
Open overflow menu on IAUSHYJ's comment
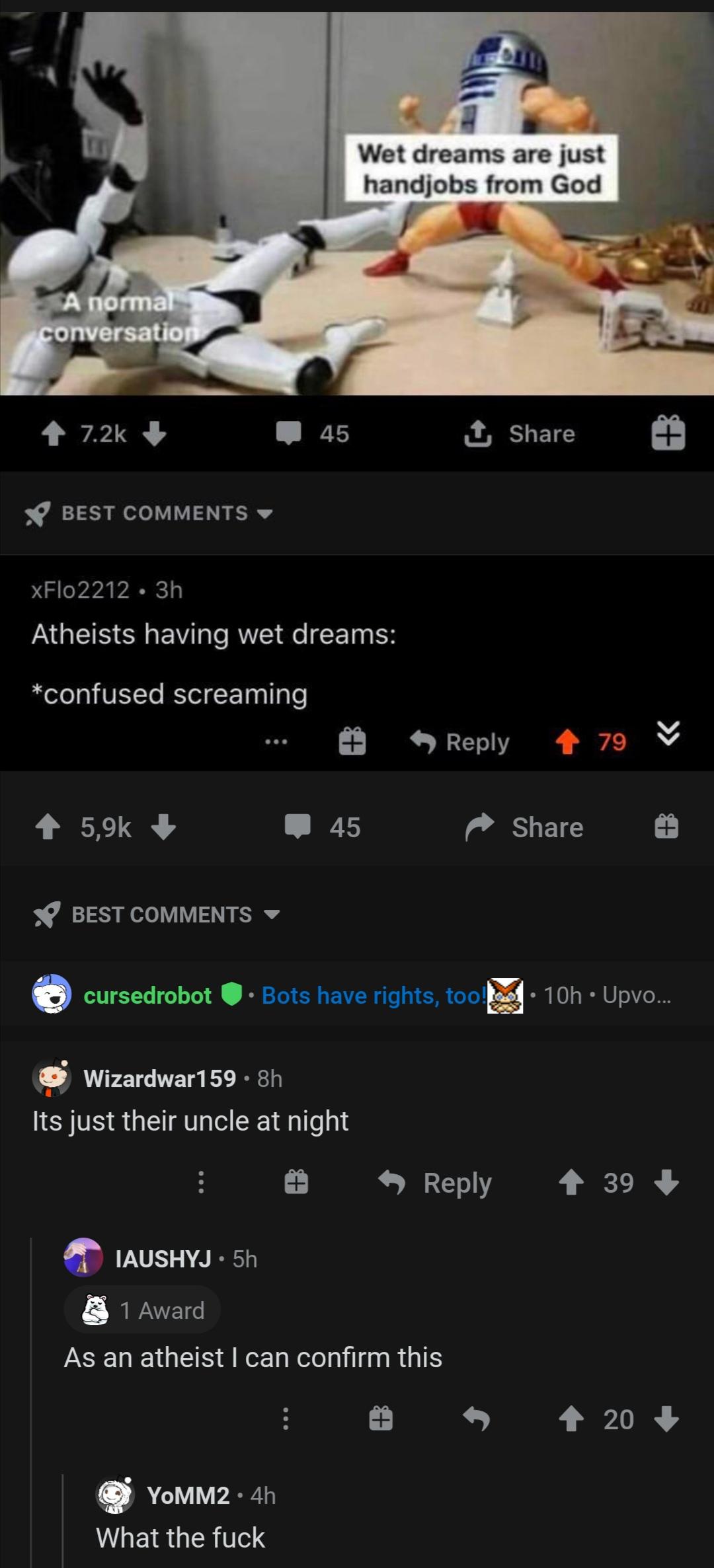(x=286, y=1419)
